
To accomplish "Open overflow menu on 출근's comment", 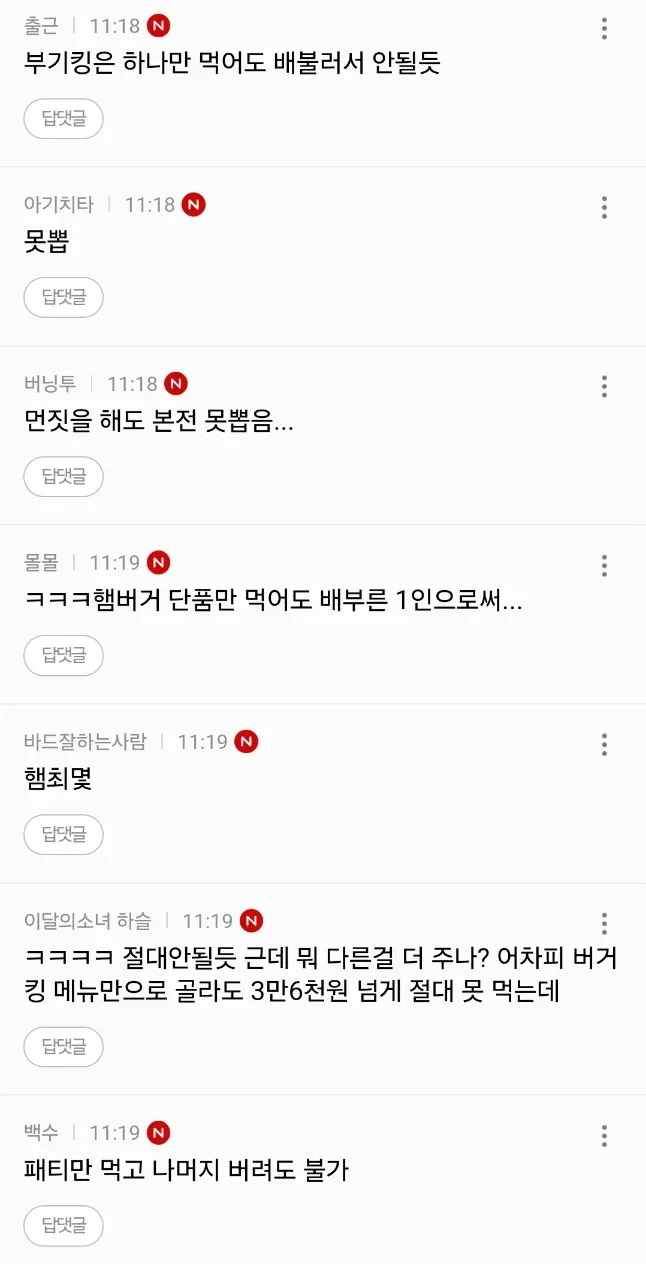I will point(604,28).
